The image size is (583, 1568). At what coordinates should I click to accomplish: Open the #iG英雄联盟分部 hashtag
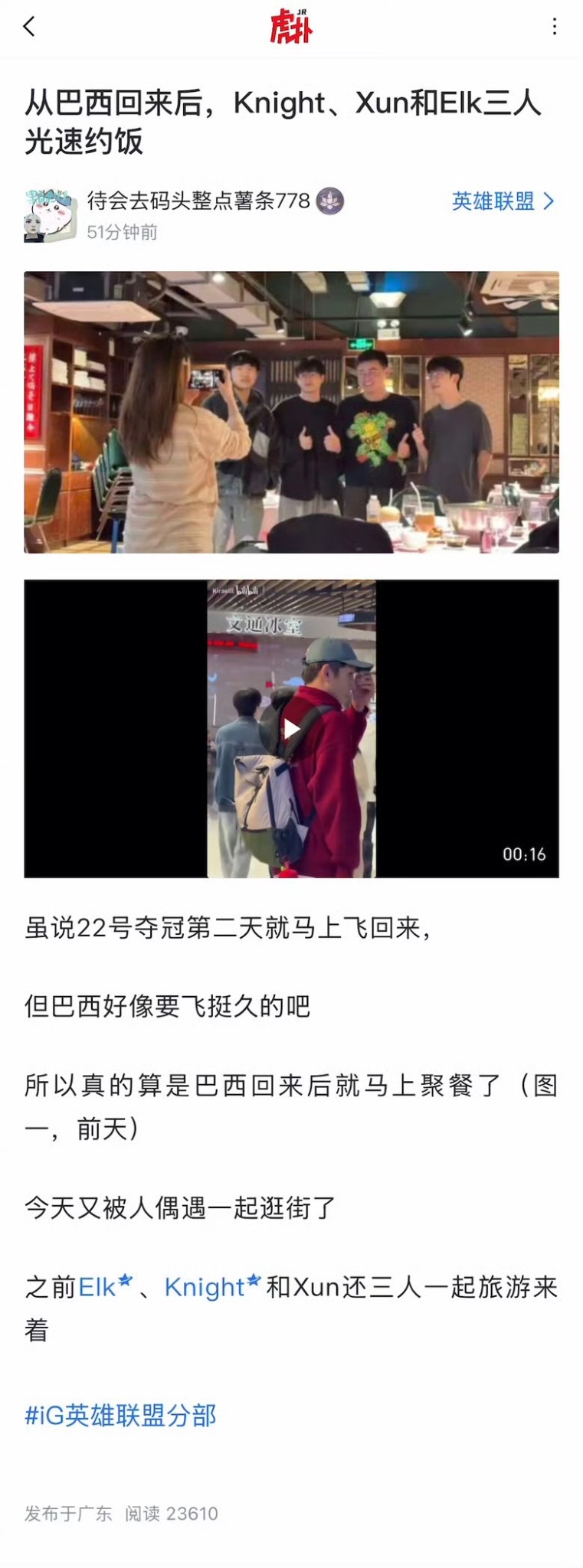tap(120, 1416)
